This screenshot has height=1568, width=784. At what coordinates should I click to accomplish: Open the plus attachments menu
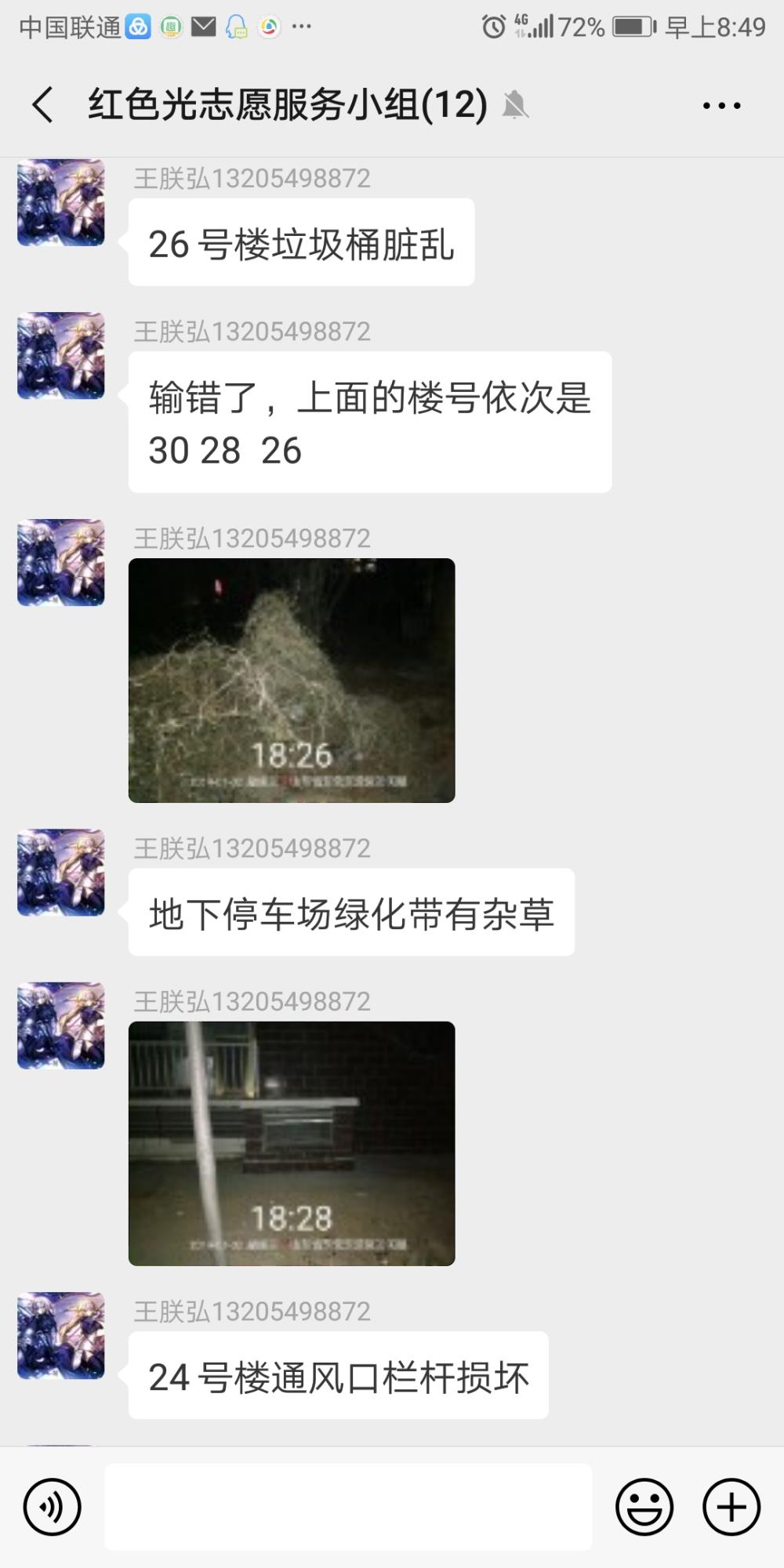pyautogui.click(x=731, y=1507)
